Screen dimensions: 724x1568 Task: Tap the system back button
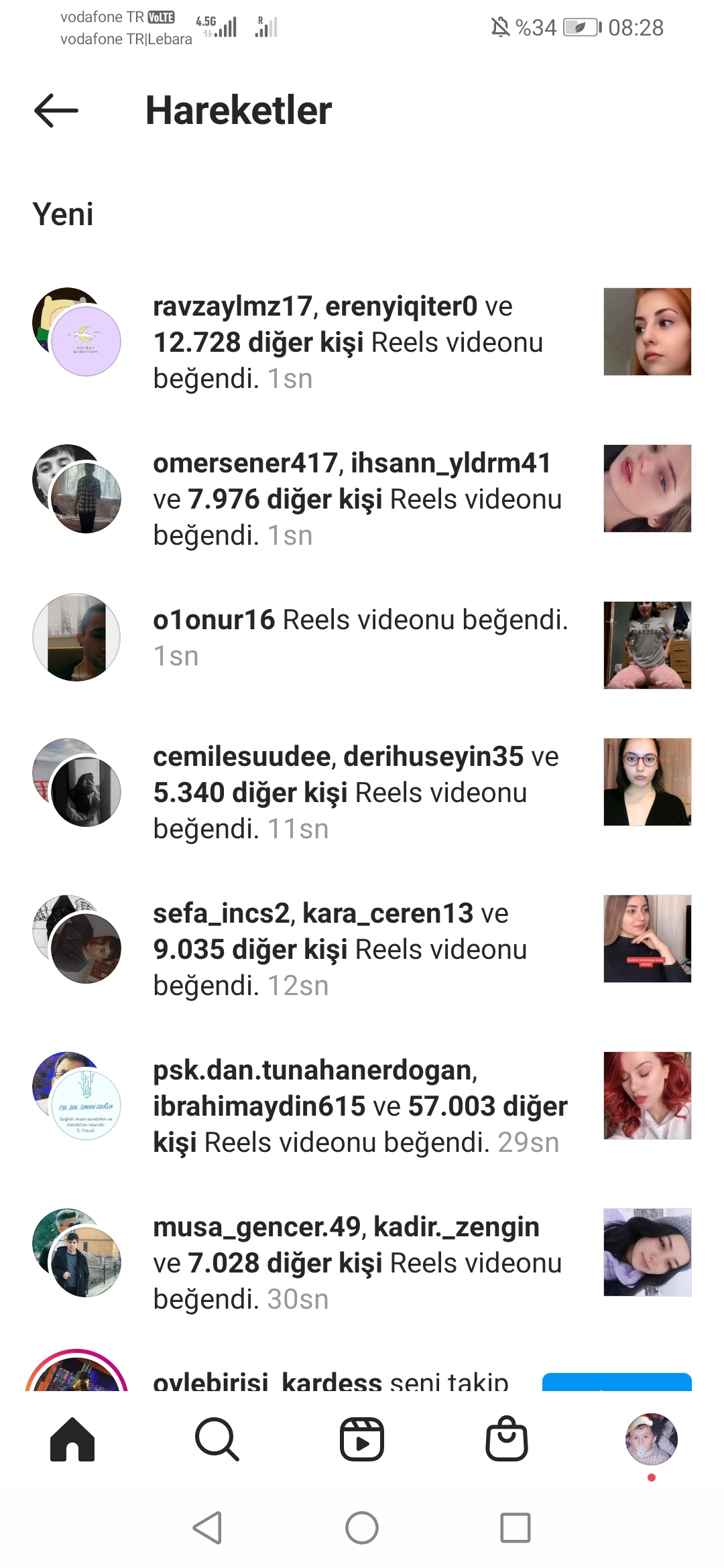[x=207, y=1528]
